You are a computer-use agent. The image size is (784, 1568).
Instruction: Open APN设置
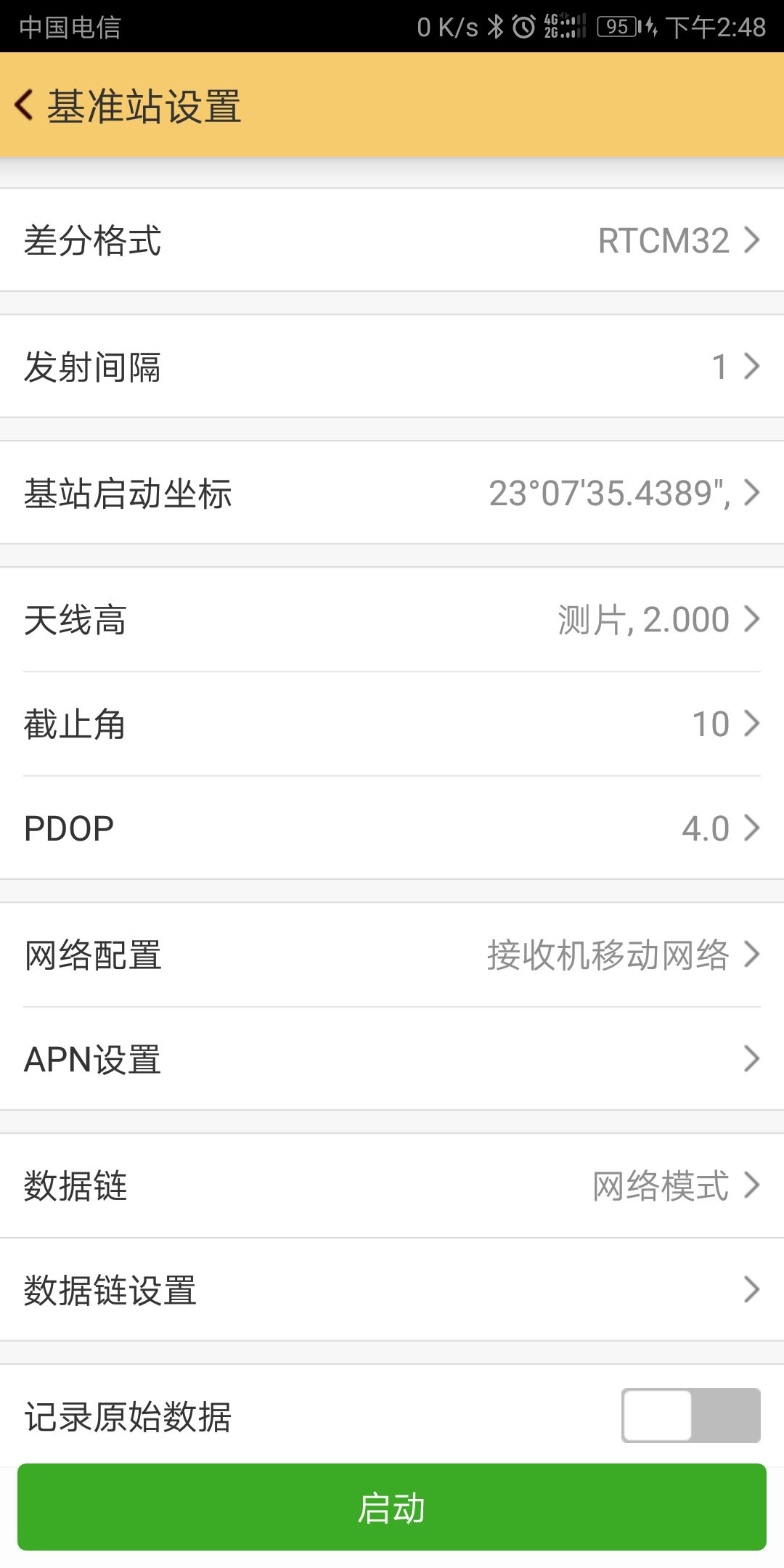pos(392,1059)
